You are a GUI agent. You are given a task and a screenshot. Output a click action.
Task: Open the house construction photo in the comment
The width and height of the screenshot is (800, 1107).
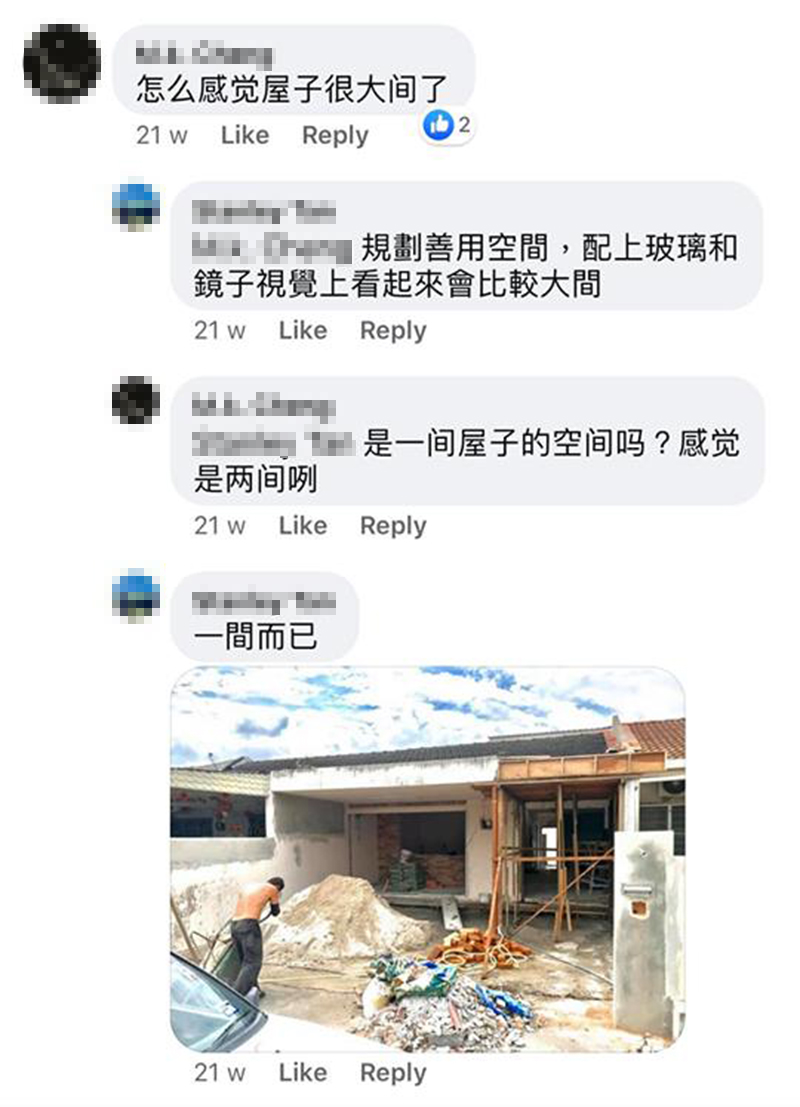tap(428, 858)
